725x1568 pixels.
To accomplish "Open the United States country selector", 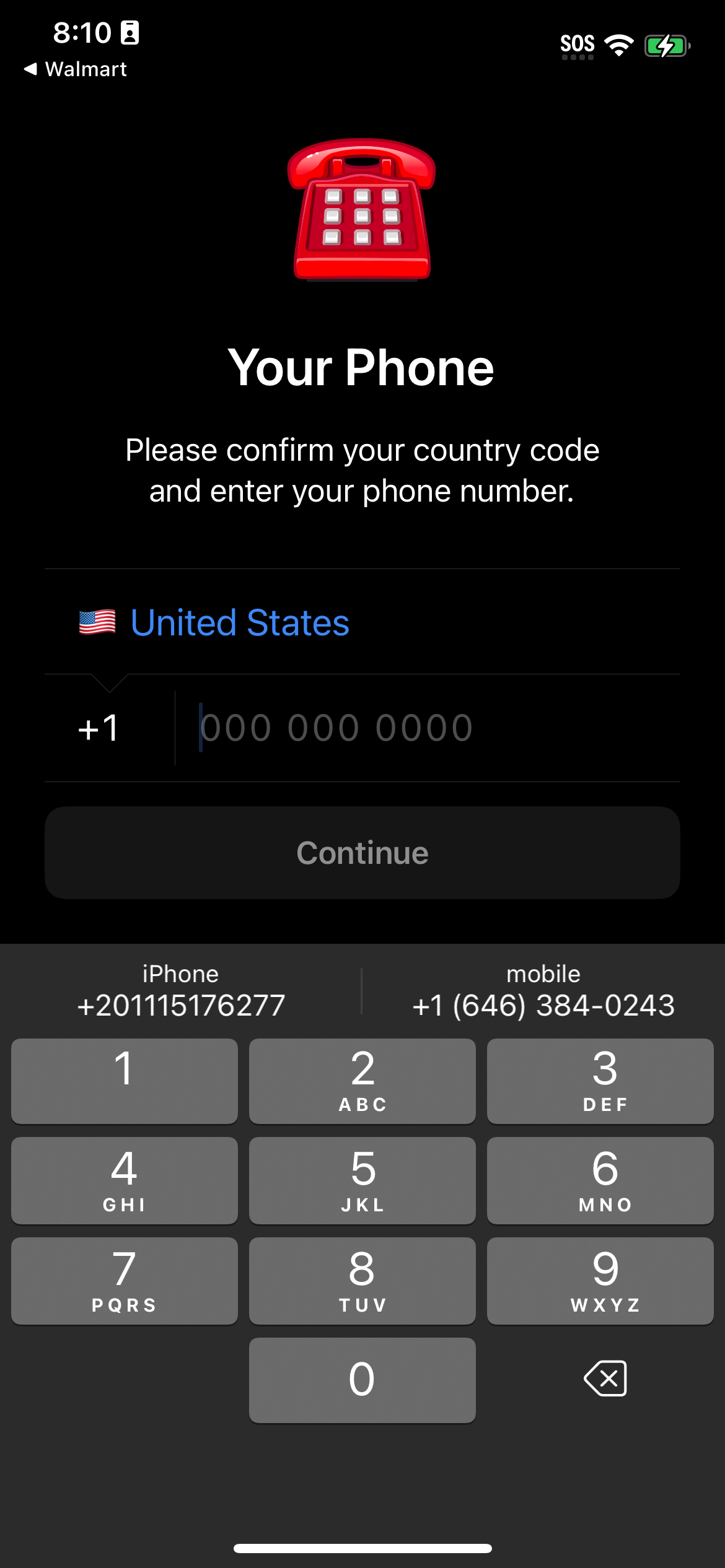I will (240, 622).
